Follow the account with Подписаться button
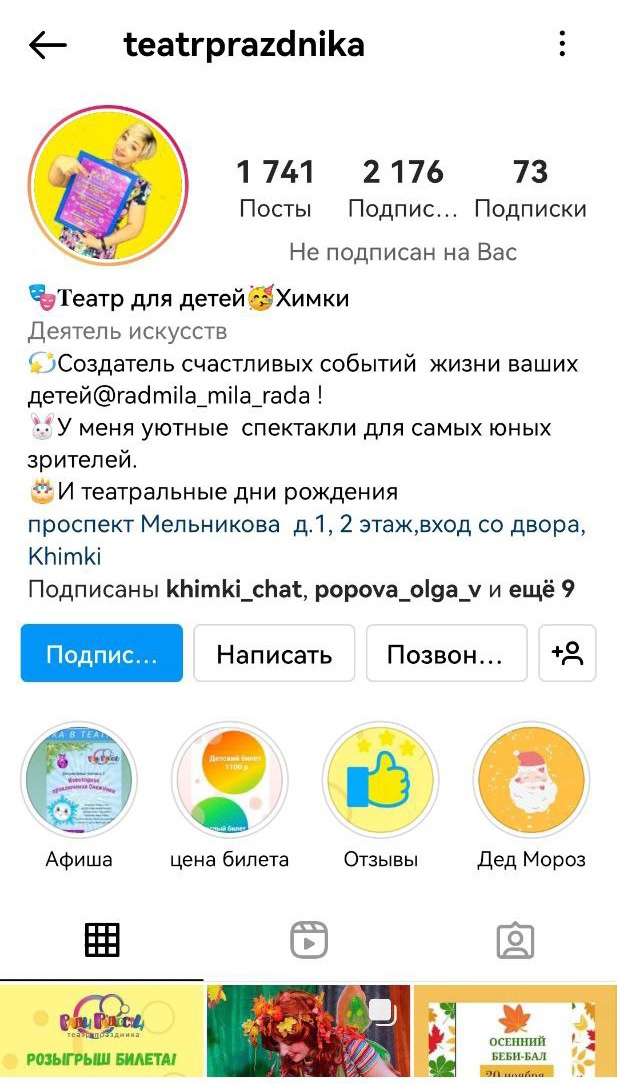Screen dimensions: 617x1084 [102, 654]
